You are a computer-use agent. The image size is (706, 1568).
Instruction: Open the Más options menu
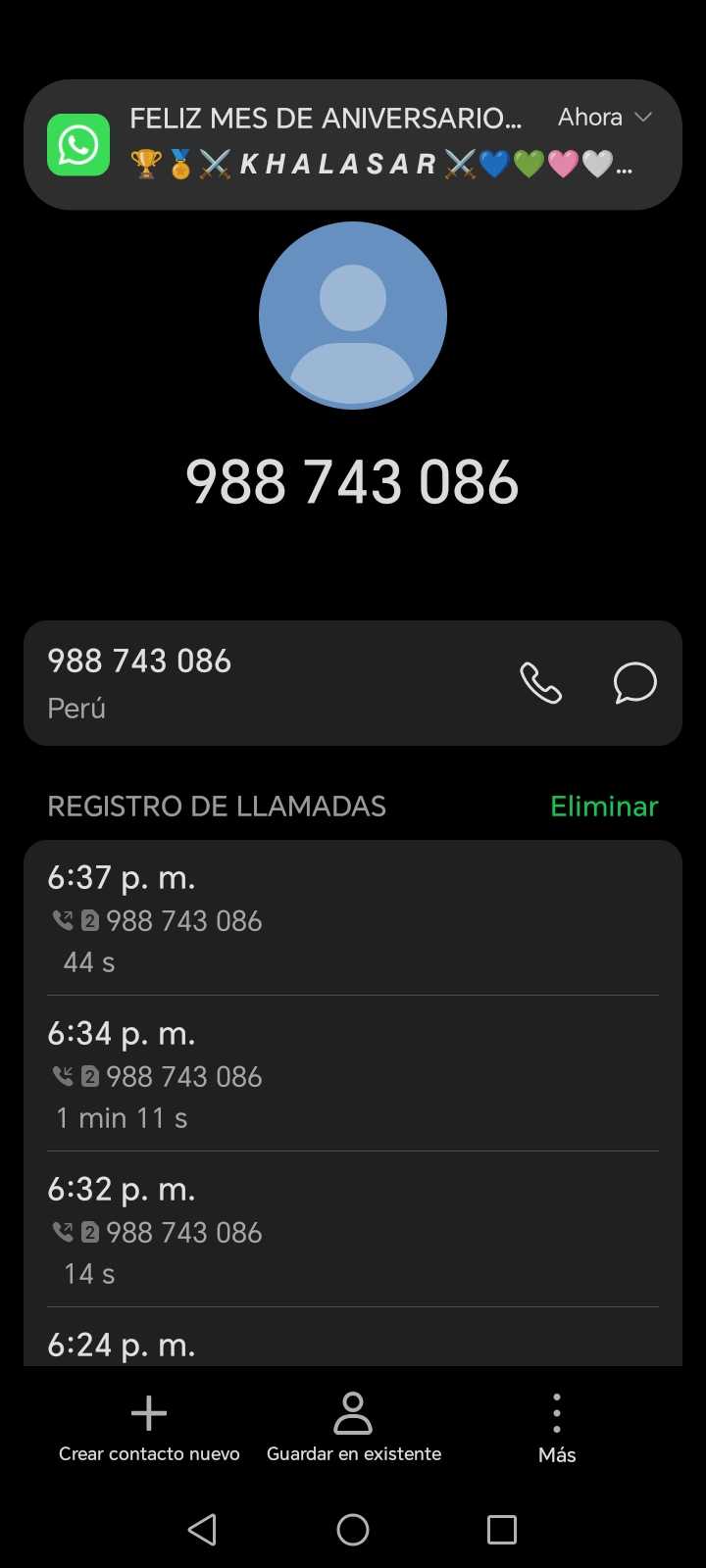pyautogui.click(x=557, y=1428)
